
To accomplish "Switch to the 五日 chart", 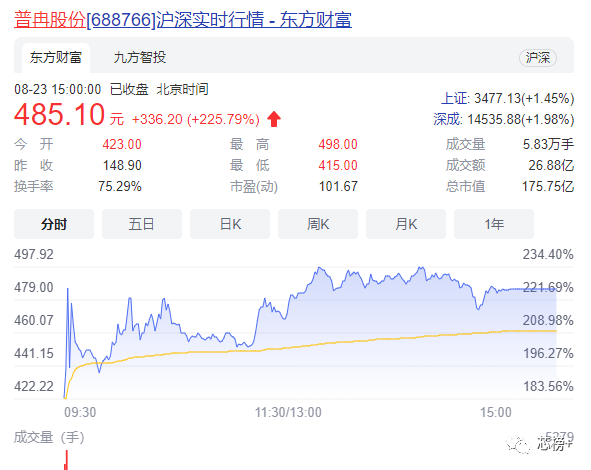I will click(142, 224).
